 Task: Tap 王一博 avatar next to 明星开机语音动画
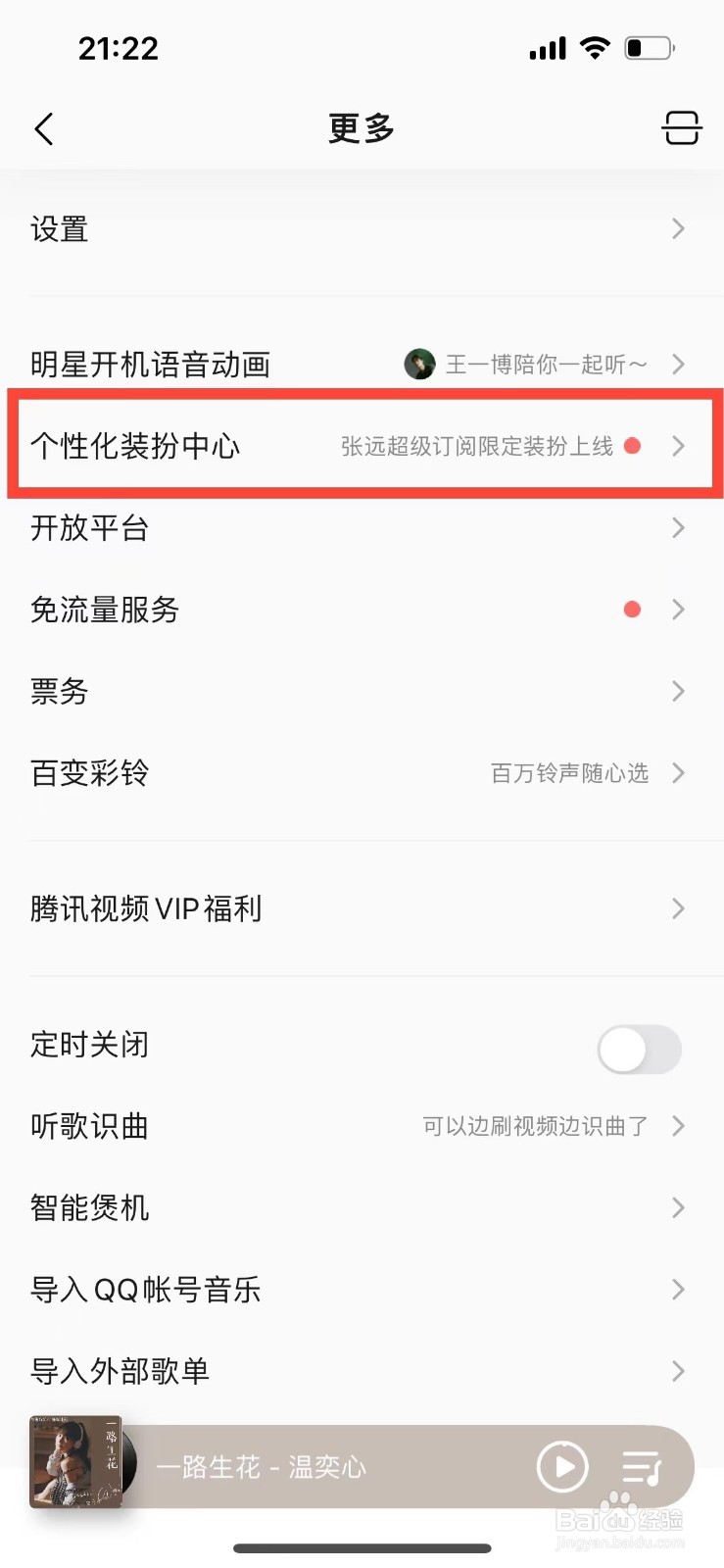coord(419,364)
